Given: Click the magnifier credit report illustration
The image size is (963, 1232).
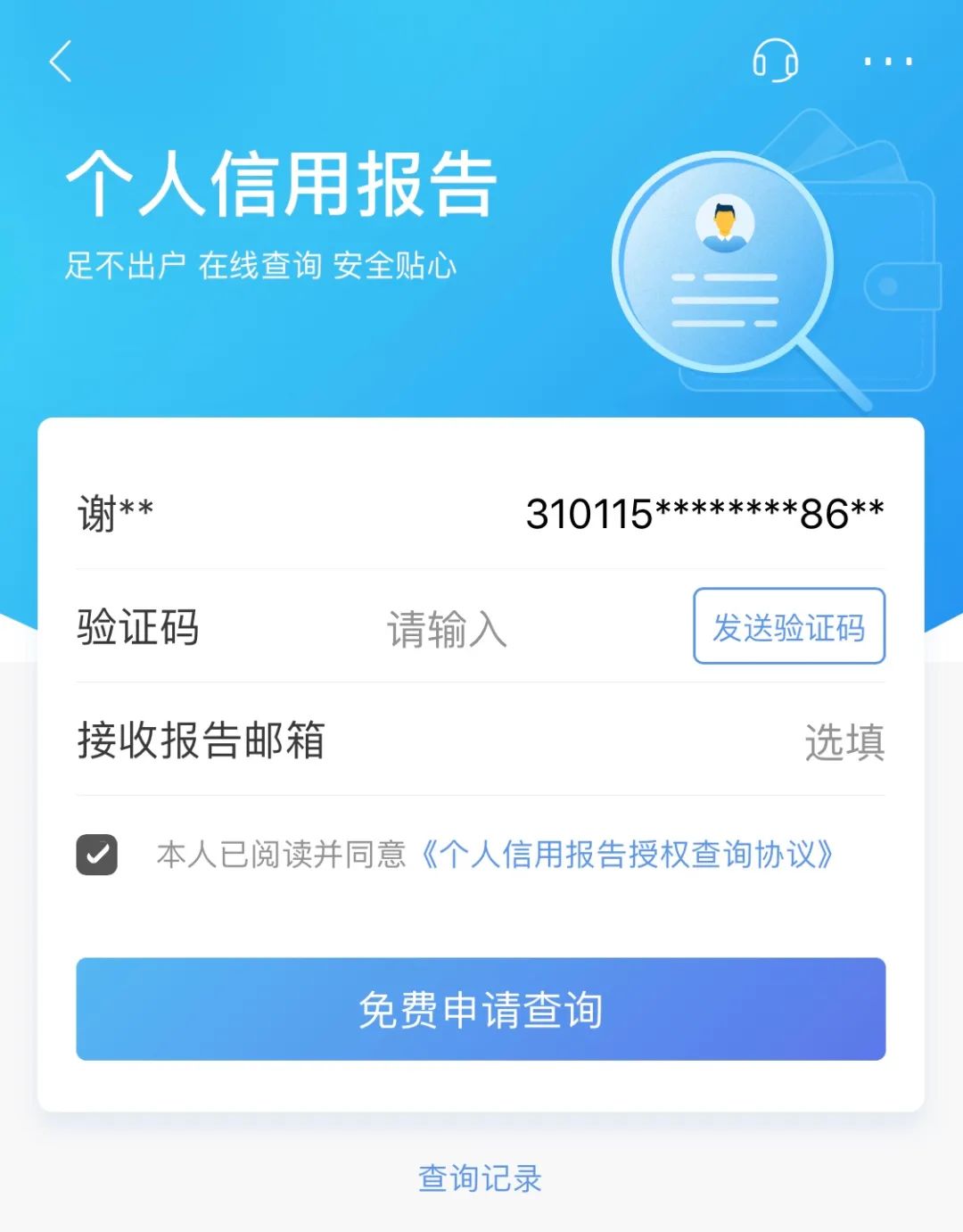Looking at the screenshot, I should (x=724, y=263).
